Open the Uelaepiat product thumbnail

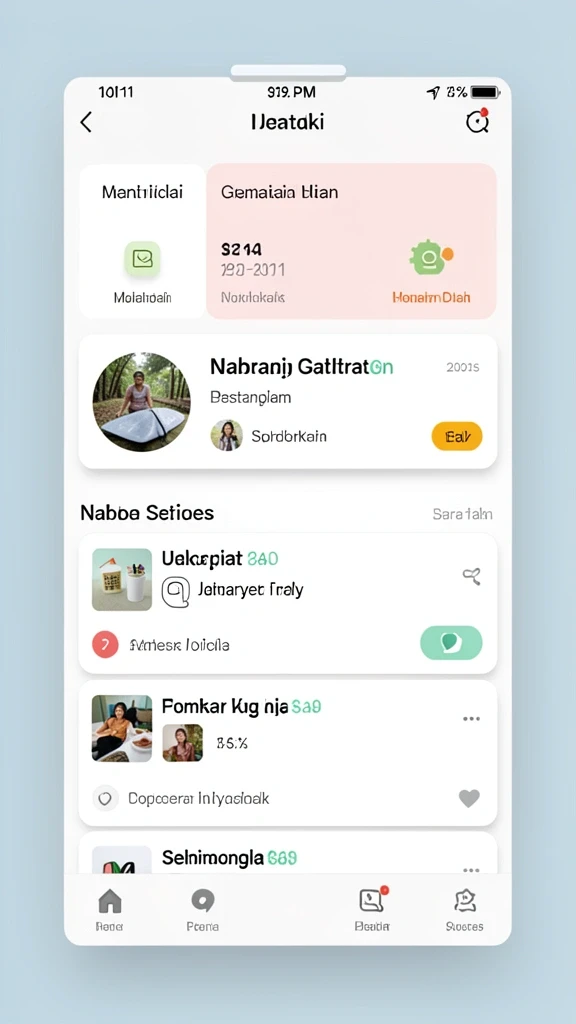pyautogui.click(x=122, y=579)
